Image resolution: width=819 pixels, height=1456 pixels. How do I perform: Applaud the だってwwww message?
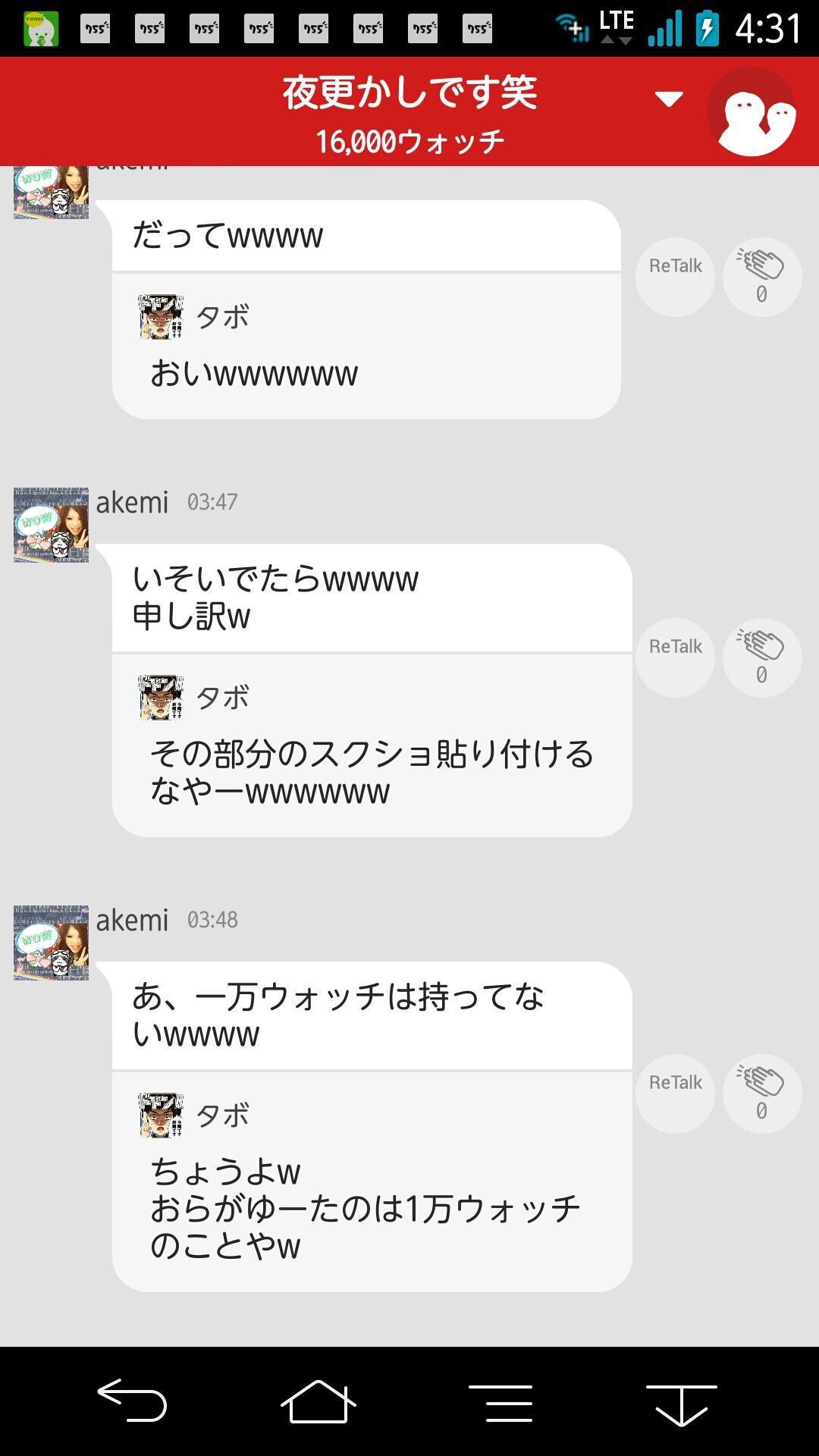click(x=761, y=277)
